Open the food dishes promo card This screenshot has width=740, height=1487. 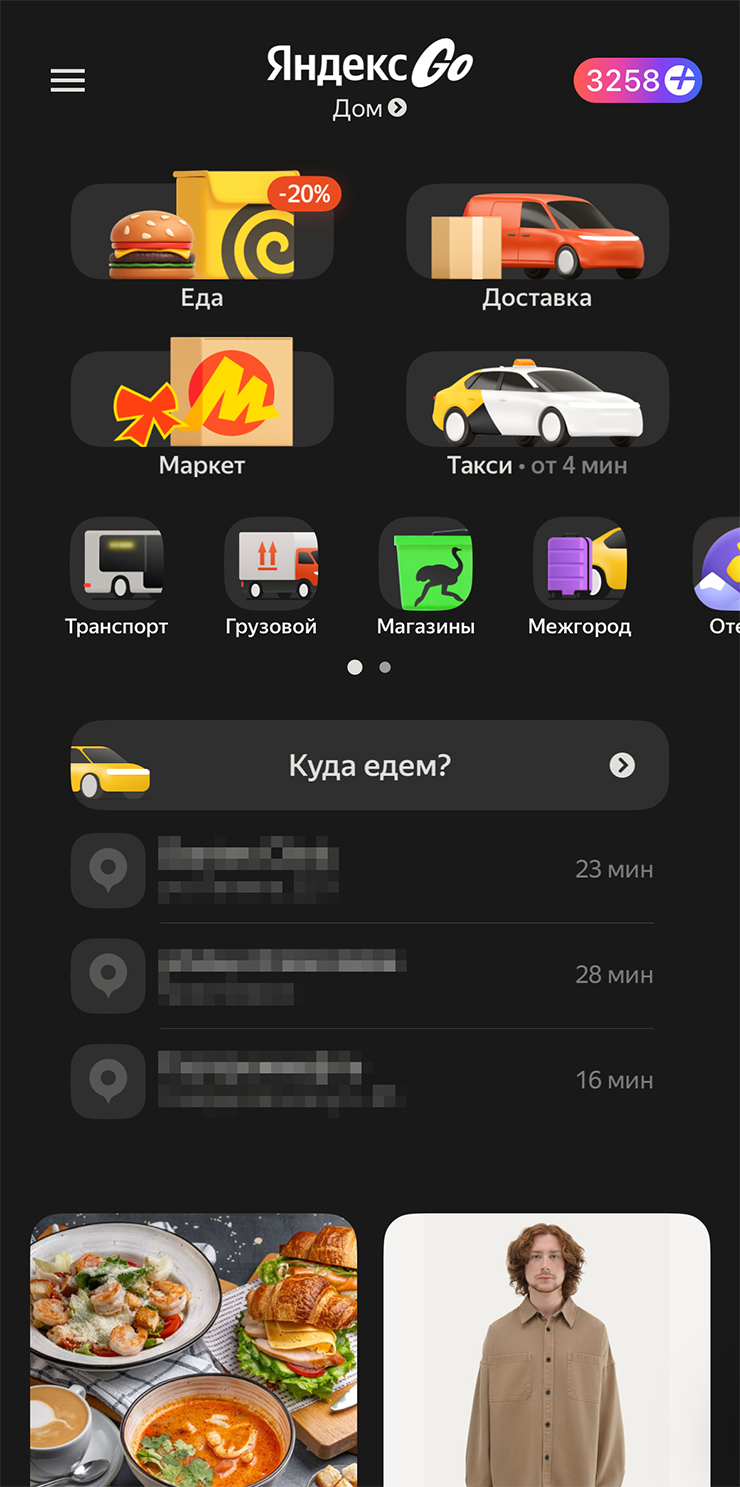pos(193,1350)
